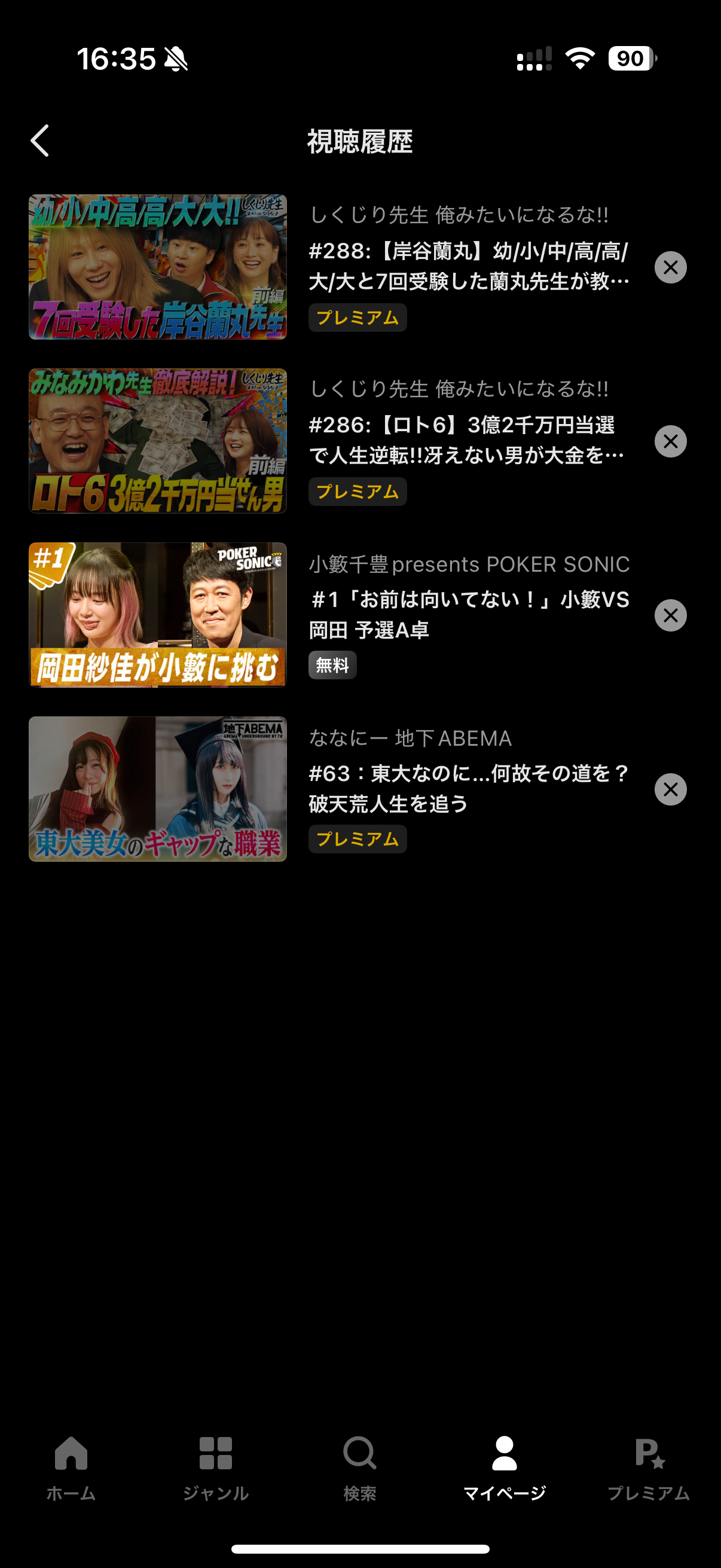Delete 地下ABEMA #63 from history
Image resolution: width=721 pixels, height=1568 pixels.
coord(671,789)
